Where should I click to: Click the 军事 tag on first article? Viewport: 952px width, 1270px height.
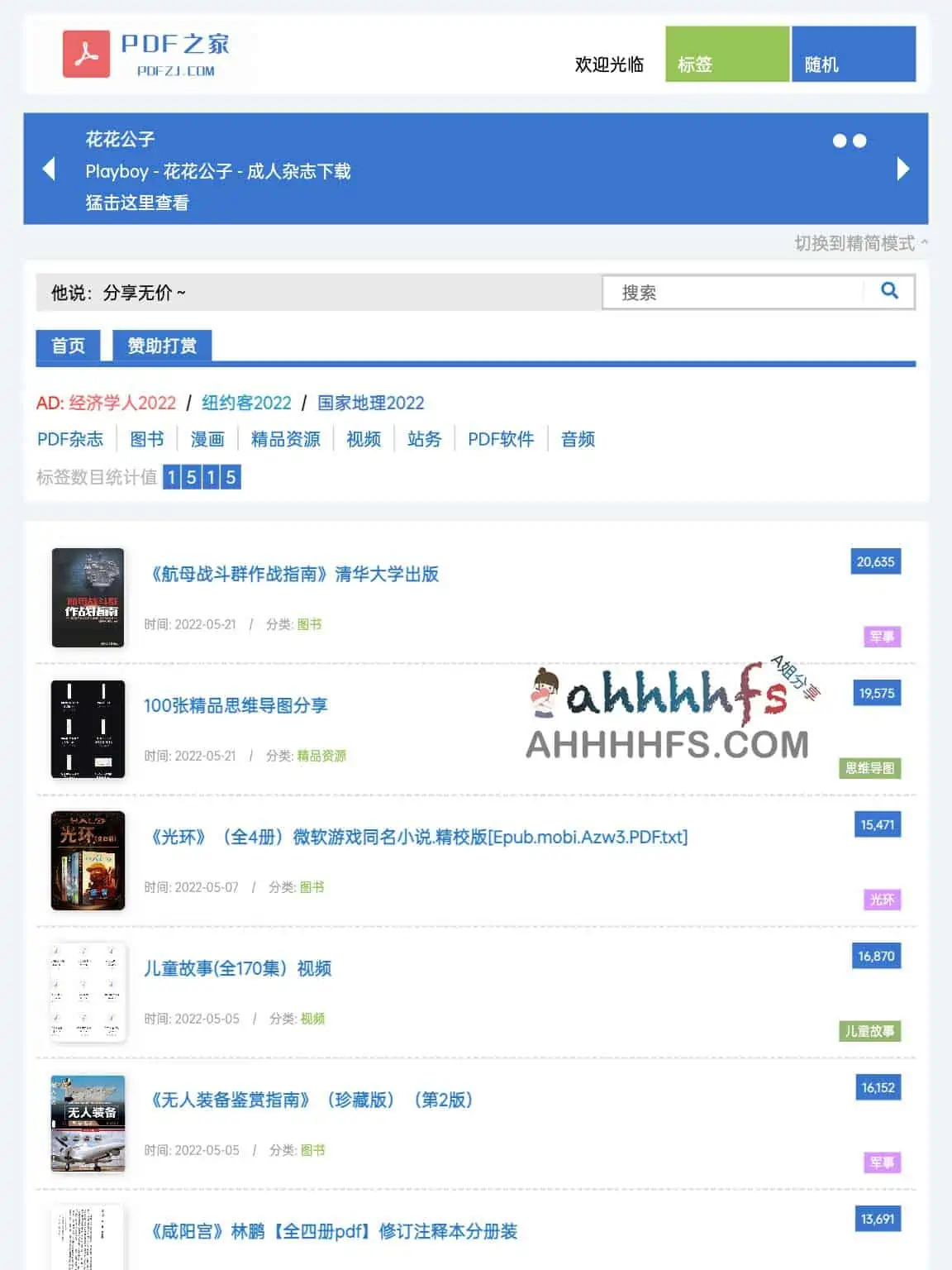[880, 637]
